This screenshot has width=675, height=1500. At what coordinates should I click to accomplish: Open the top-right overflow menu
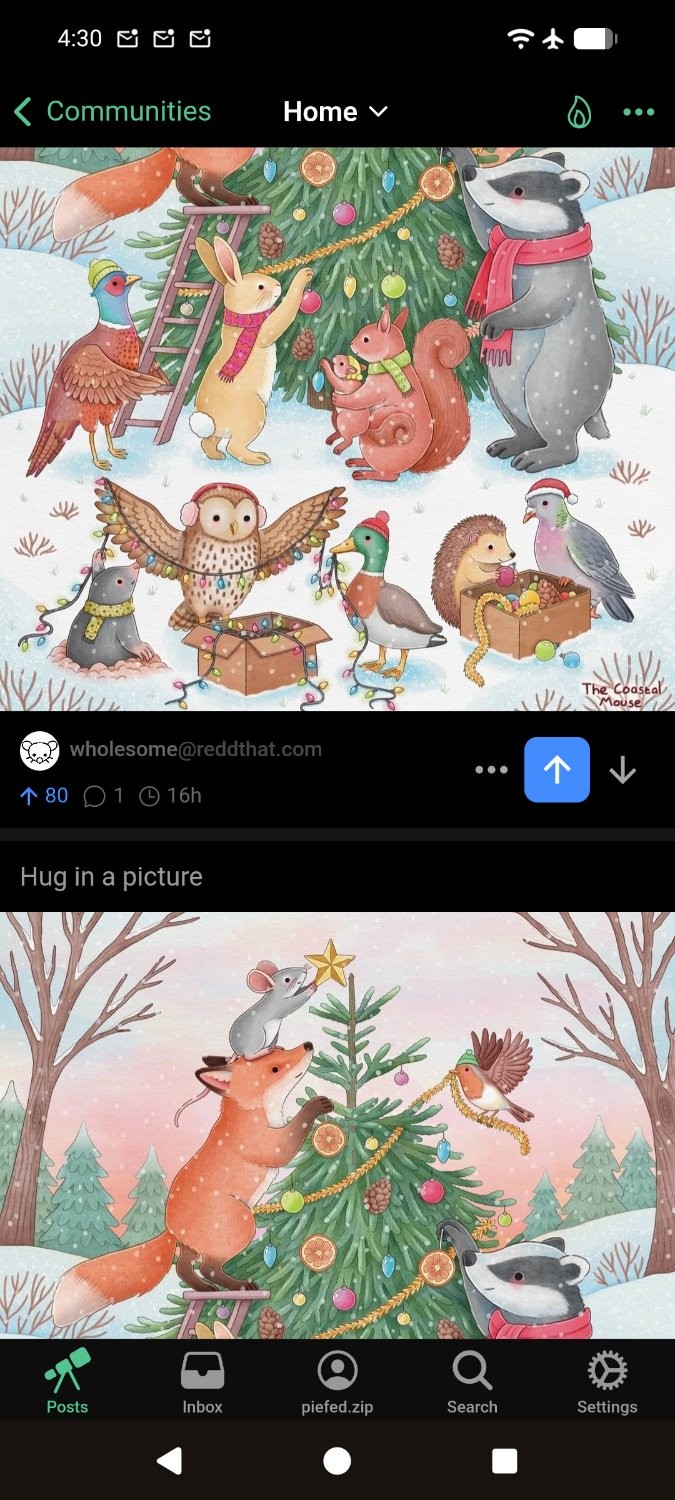tap(639, 112)
